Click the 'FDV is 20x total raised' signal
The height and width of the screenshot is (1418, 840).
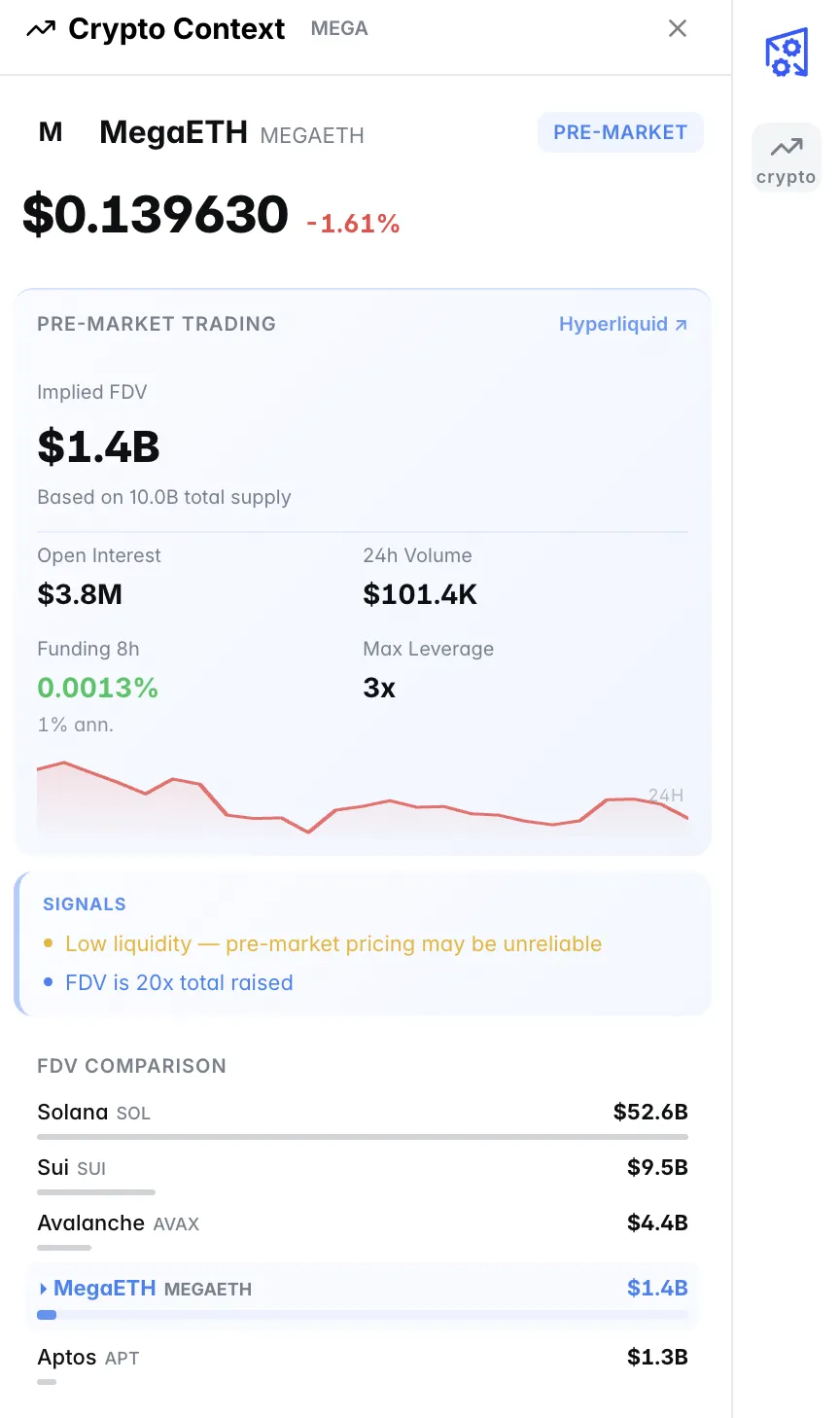pyautogui.click(x=178, y=983)
